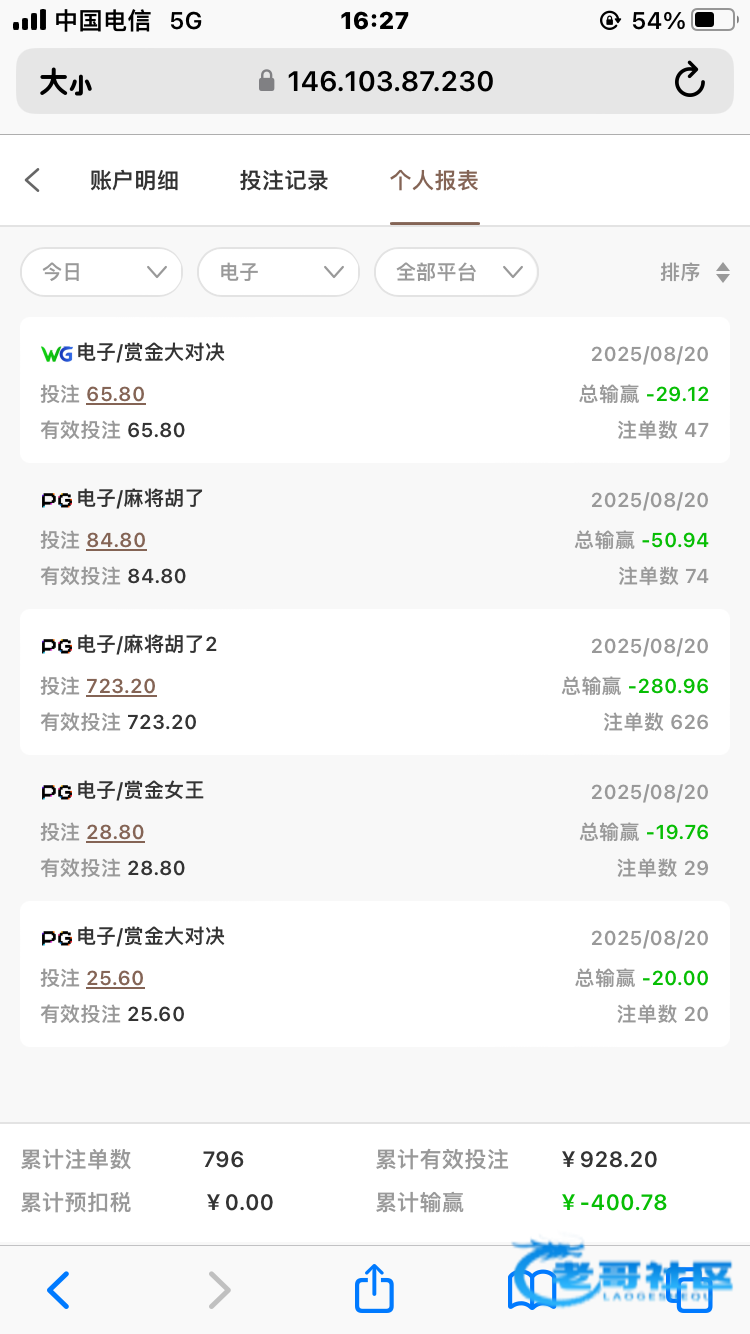
Task: Open the 28.80 bet amount link
Action: click(x=115, y=832)
